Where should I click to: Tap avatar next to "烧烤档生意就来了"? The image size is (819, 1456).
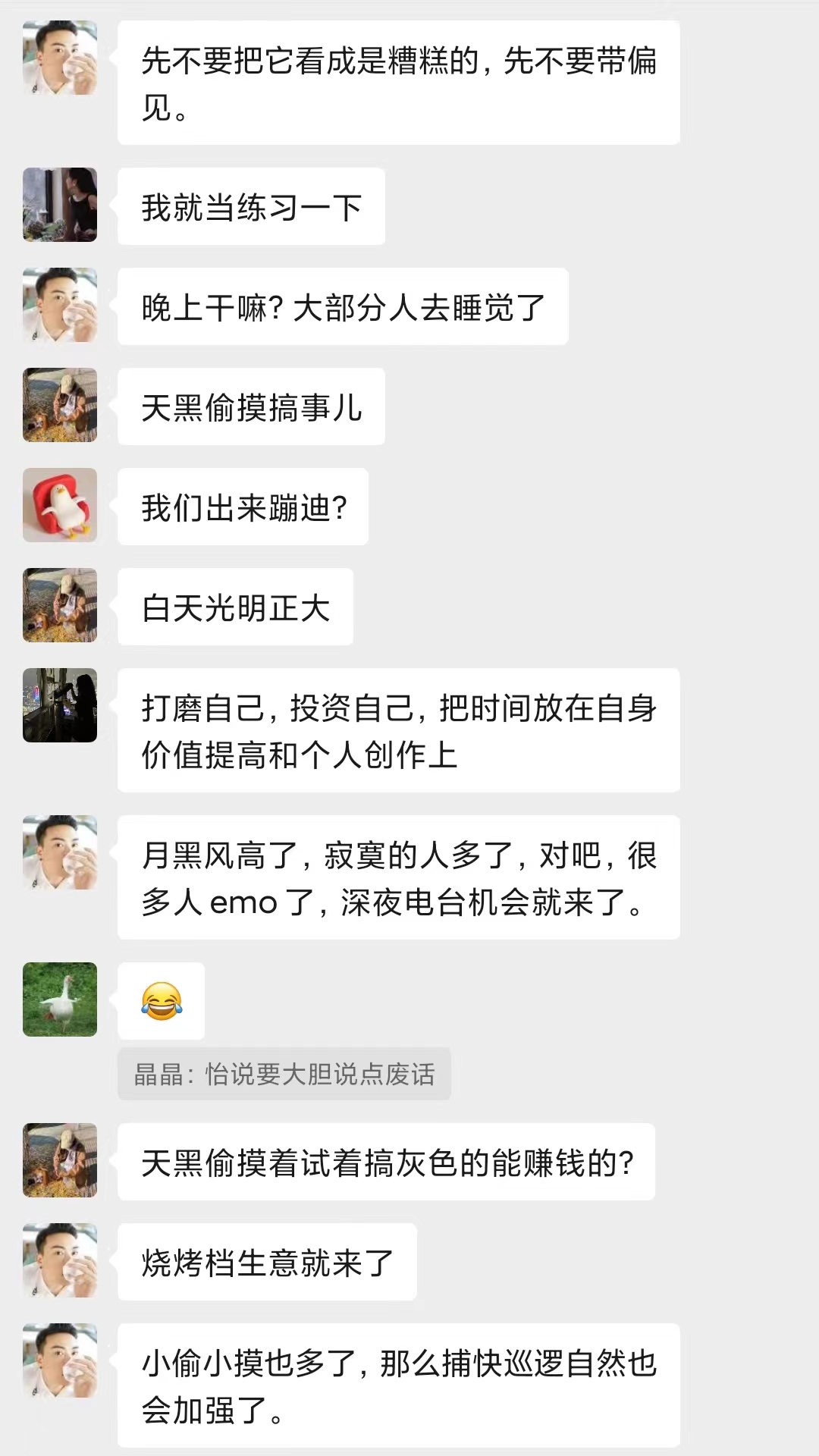(x=60, y=1260)
